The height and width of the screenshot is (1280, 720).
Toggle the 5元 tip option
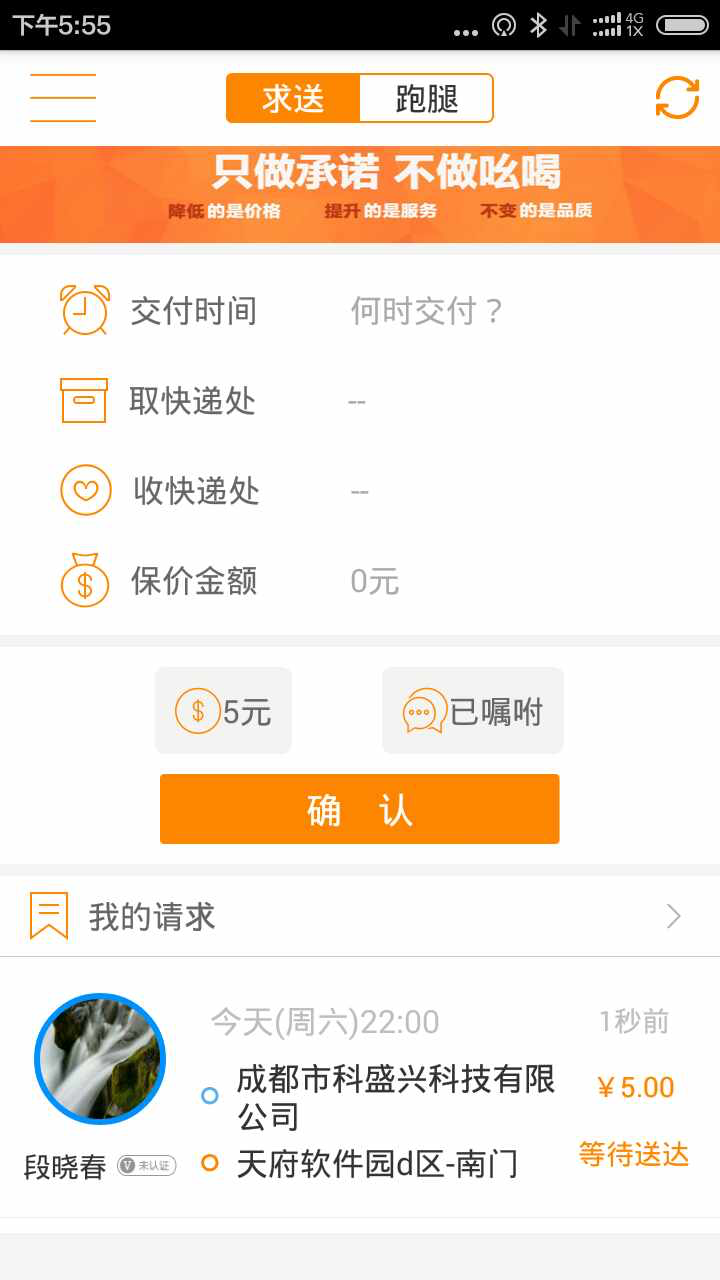(x=223, y=710)
